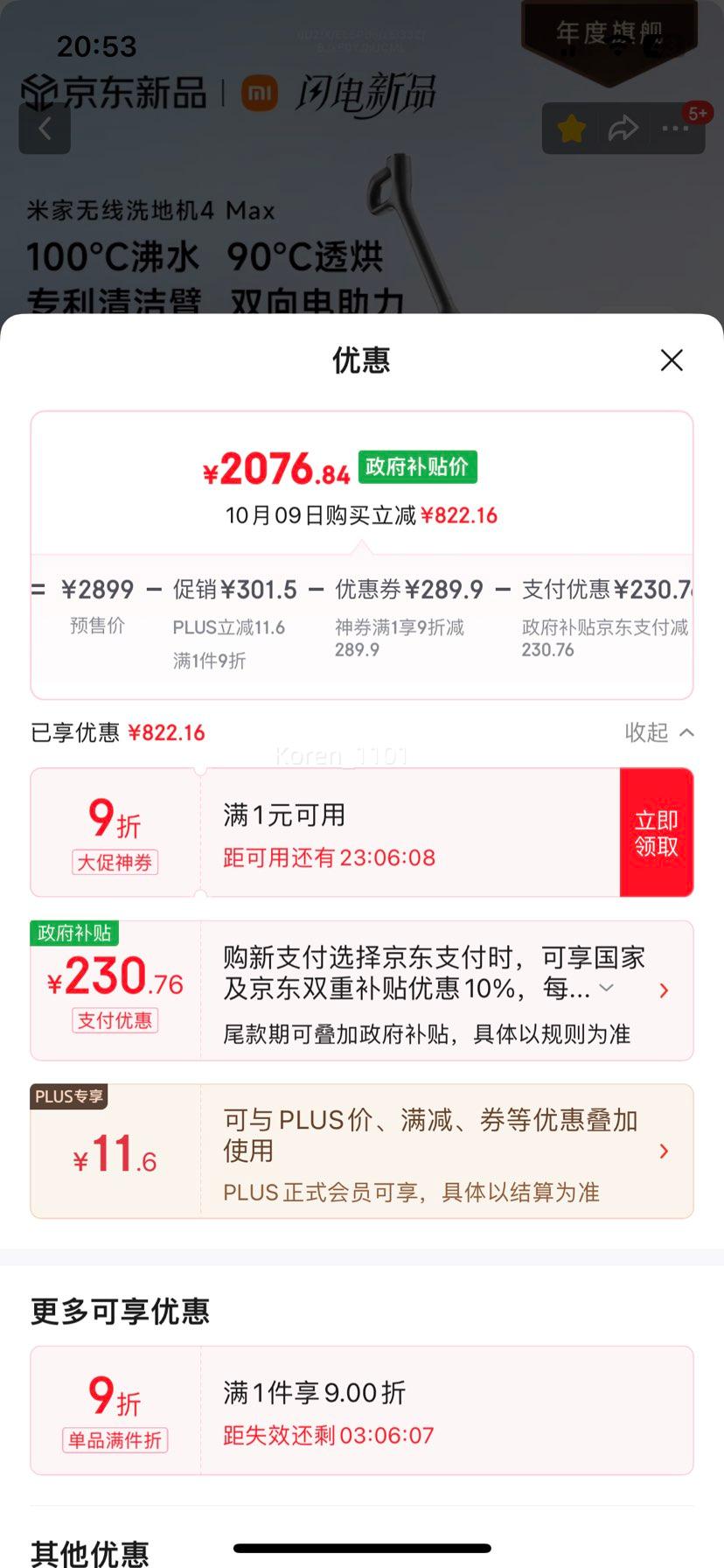Open the 政府补贴 ¥230.76 payment discount details
Screen dimensions: 724x1568
[664, 990]
